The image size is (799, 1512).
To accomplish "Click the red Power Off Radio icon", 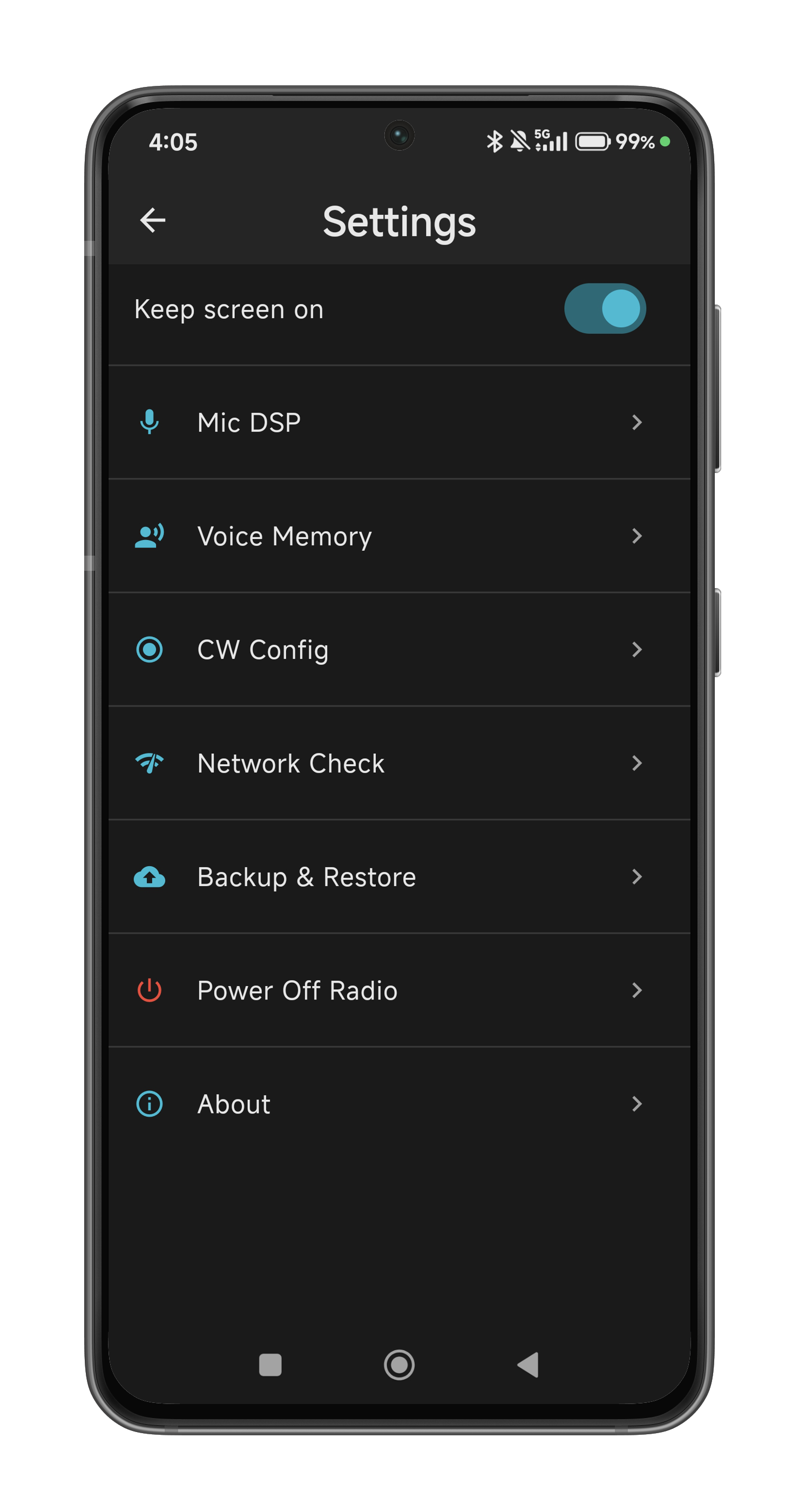I will click(x=149, y=991).
